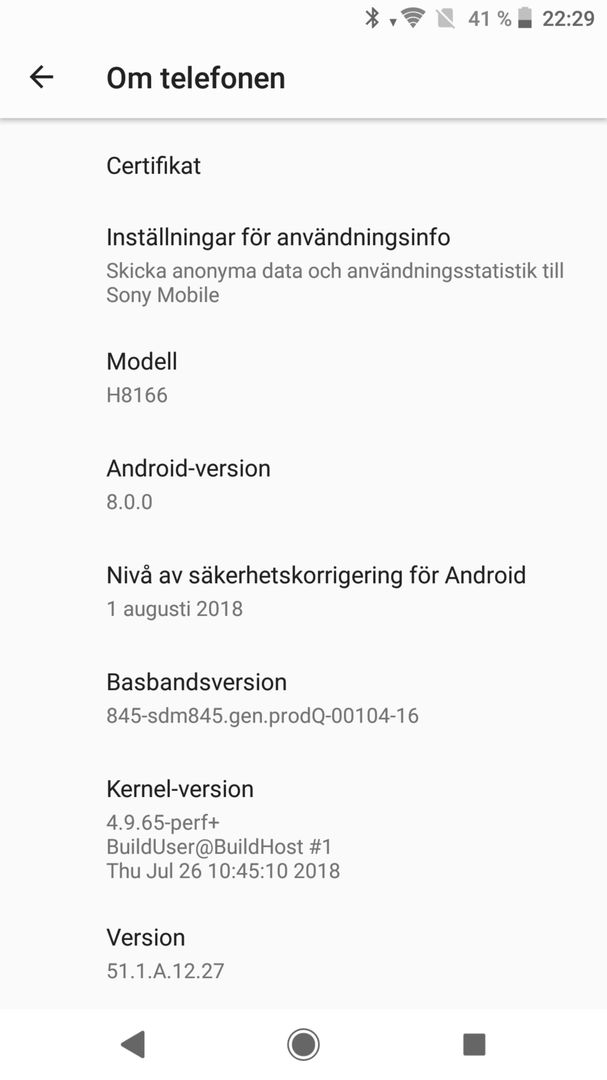This screenshot has height=1080, width=607.
Task: Tap the Basbandsversion row
Action: pyautogui.click(x=303, y=698)
